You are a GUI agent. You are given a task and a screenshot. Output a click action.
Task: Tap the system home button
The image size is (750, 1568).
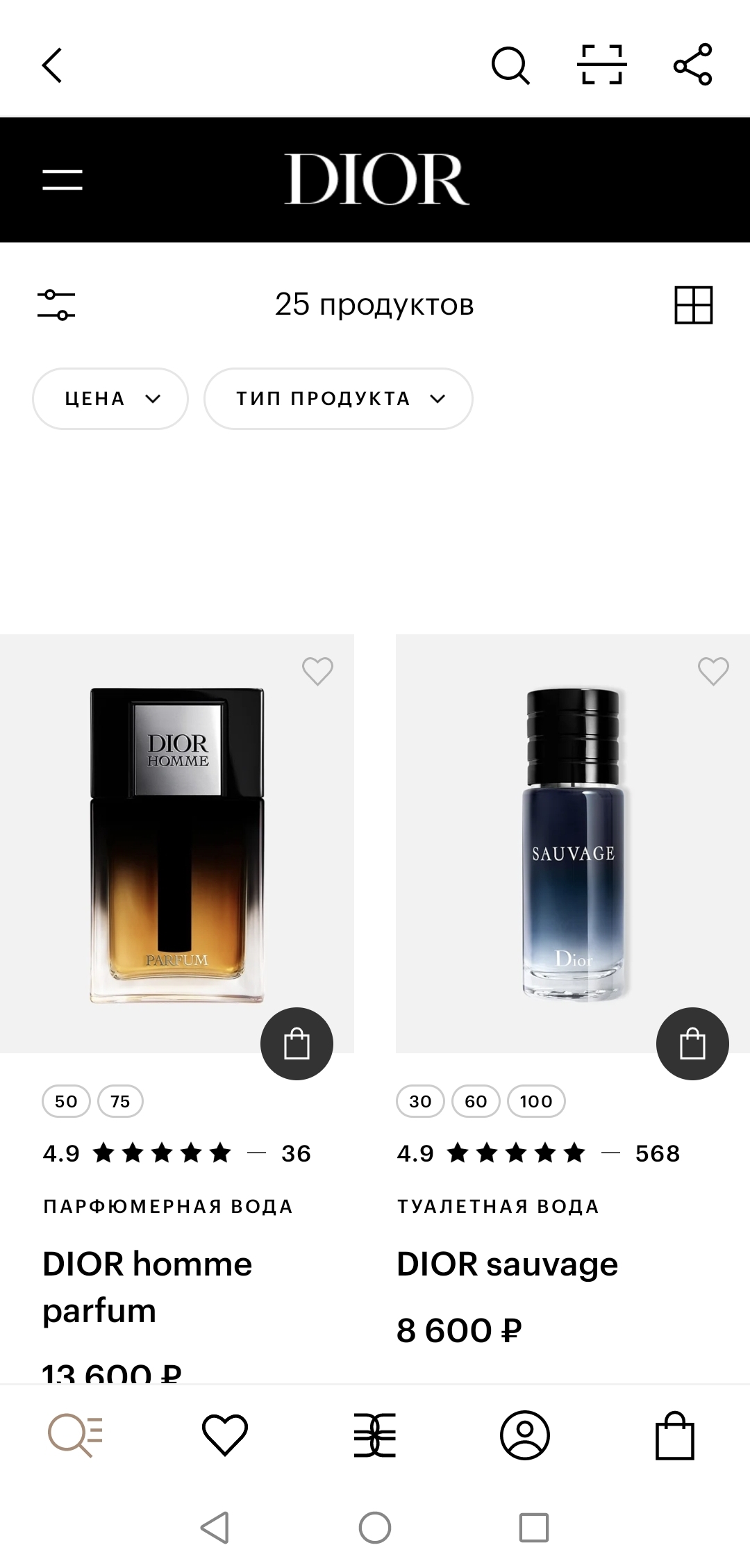coord(375,1528)
